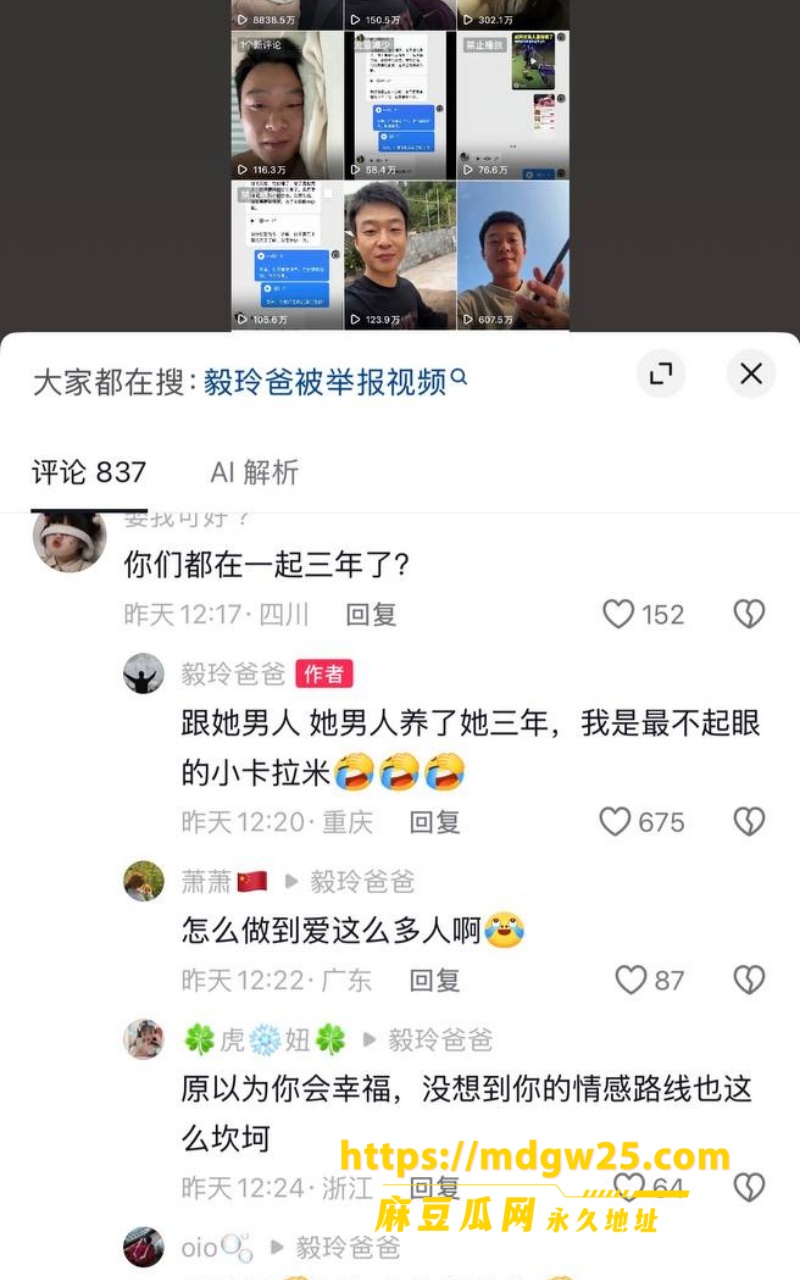Reply to 毅玲爸爸's comment from 重庆

tap(435, 822)
